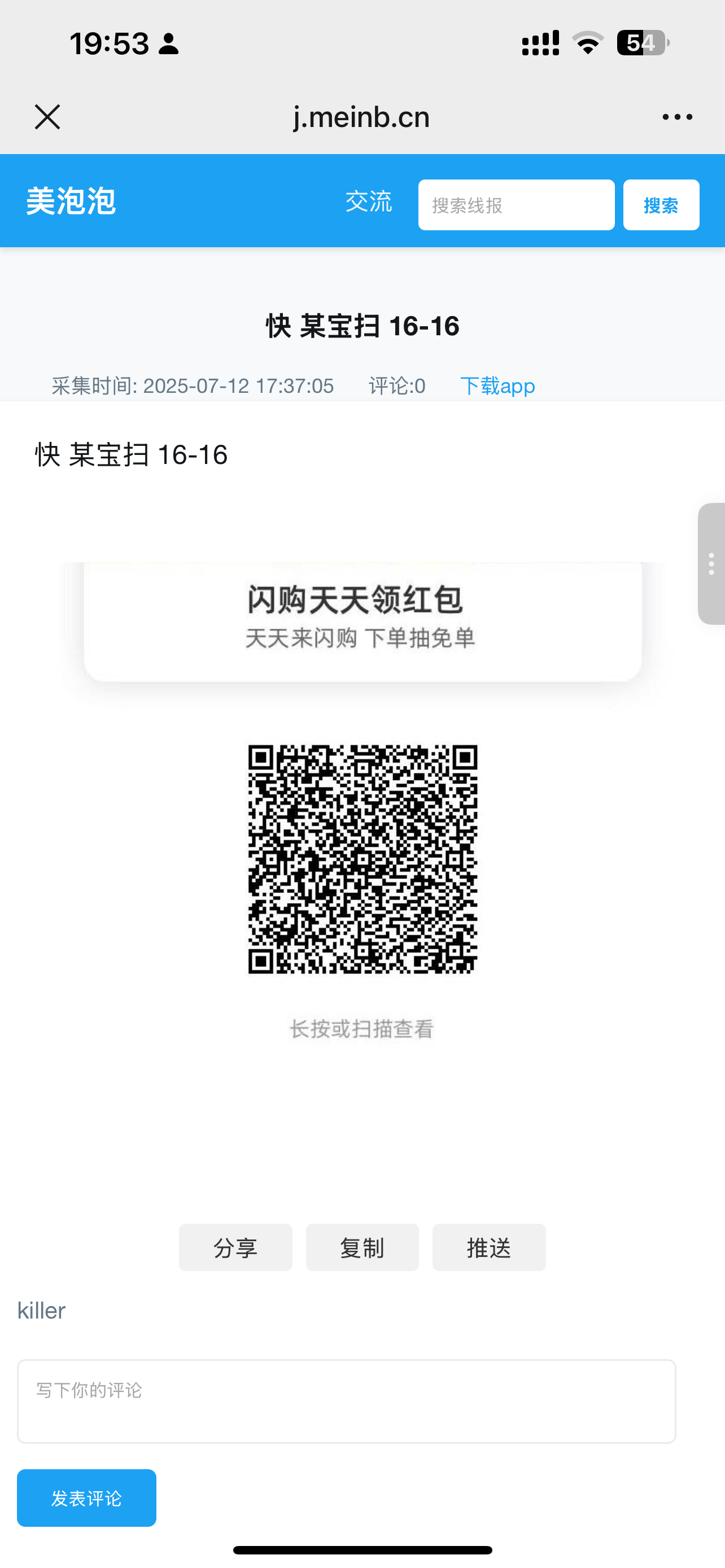The height and width of the screenshot is (1568, 725).
Task: Tap the gray side handle with dots
Action: 711,564
